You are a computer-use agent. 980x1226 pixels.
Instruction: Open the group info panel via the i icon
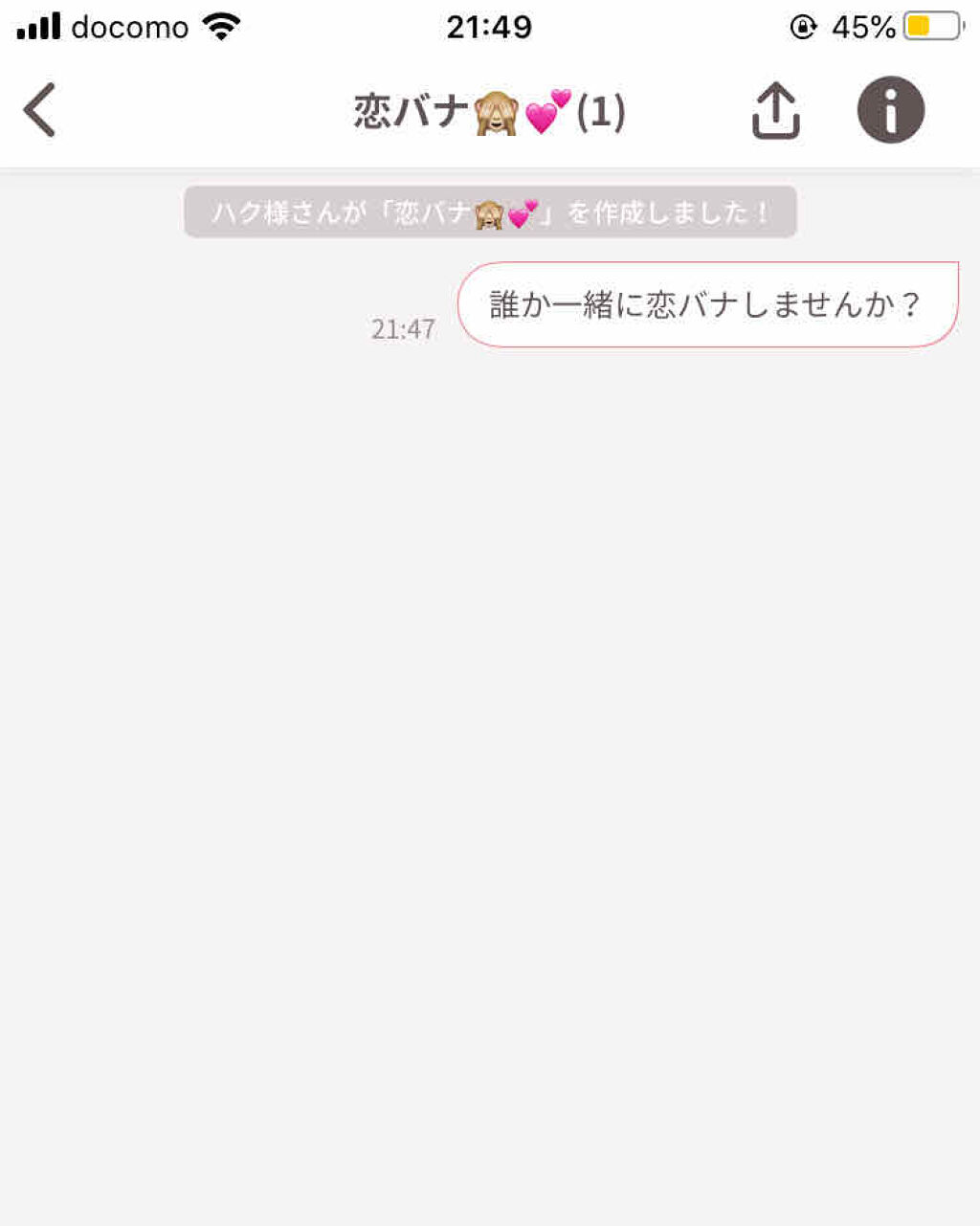tap(889, 109)
